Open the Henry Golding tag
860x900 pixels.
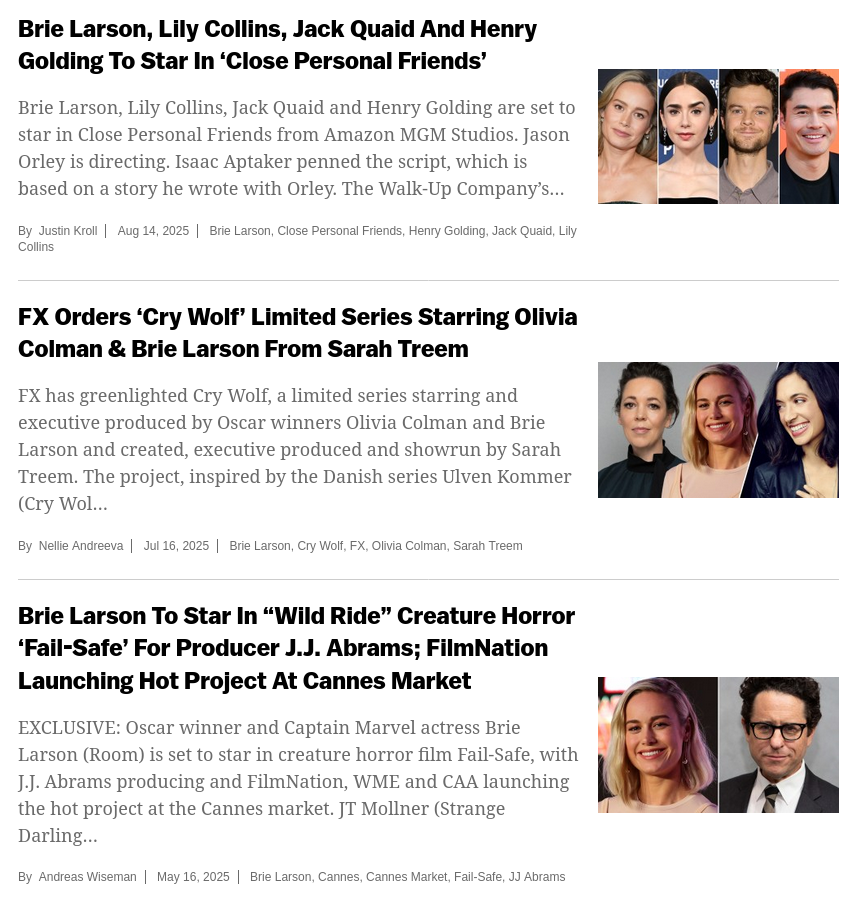pyautogui.click(x=447, y=231)
